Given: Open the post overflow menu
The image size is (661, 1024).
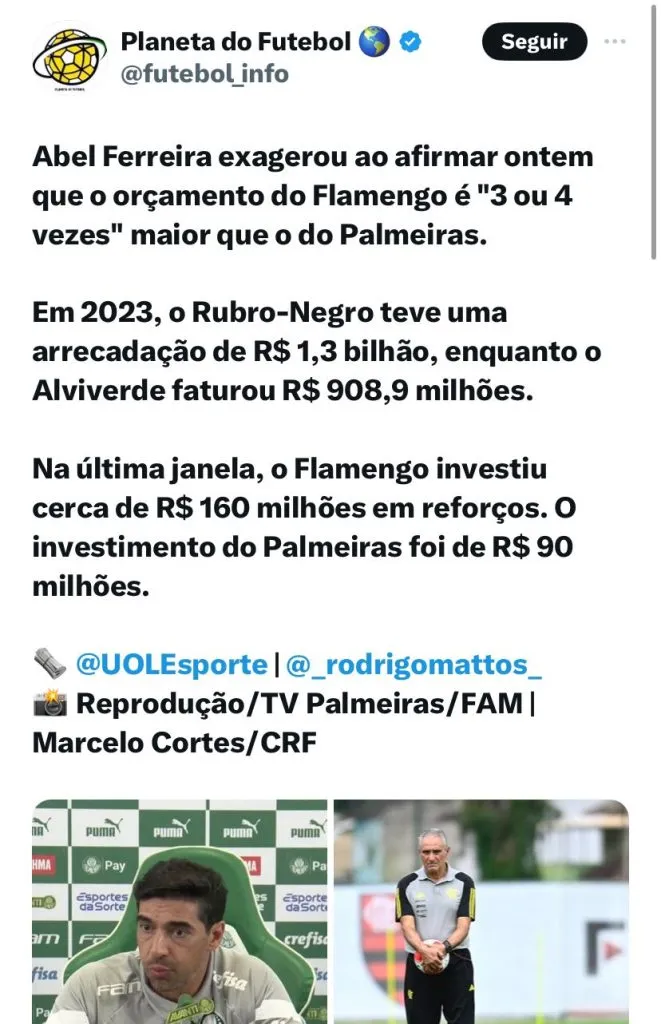Looking at the screenshot, I should tap(615, 42).
